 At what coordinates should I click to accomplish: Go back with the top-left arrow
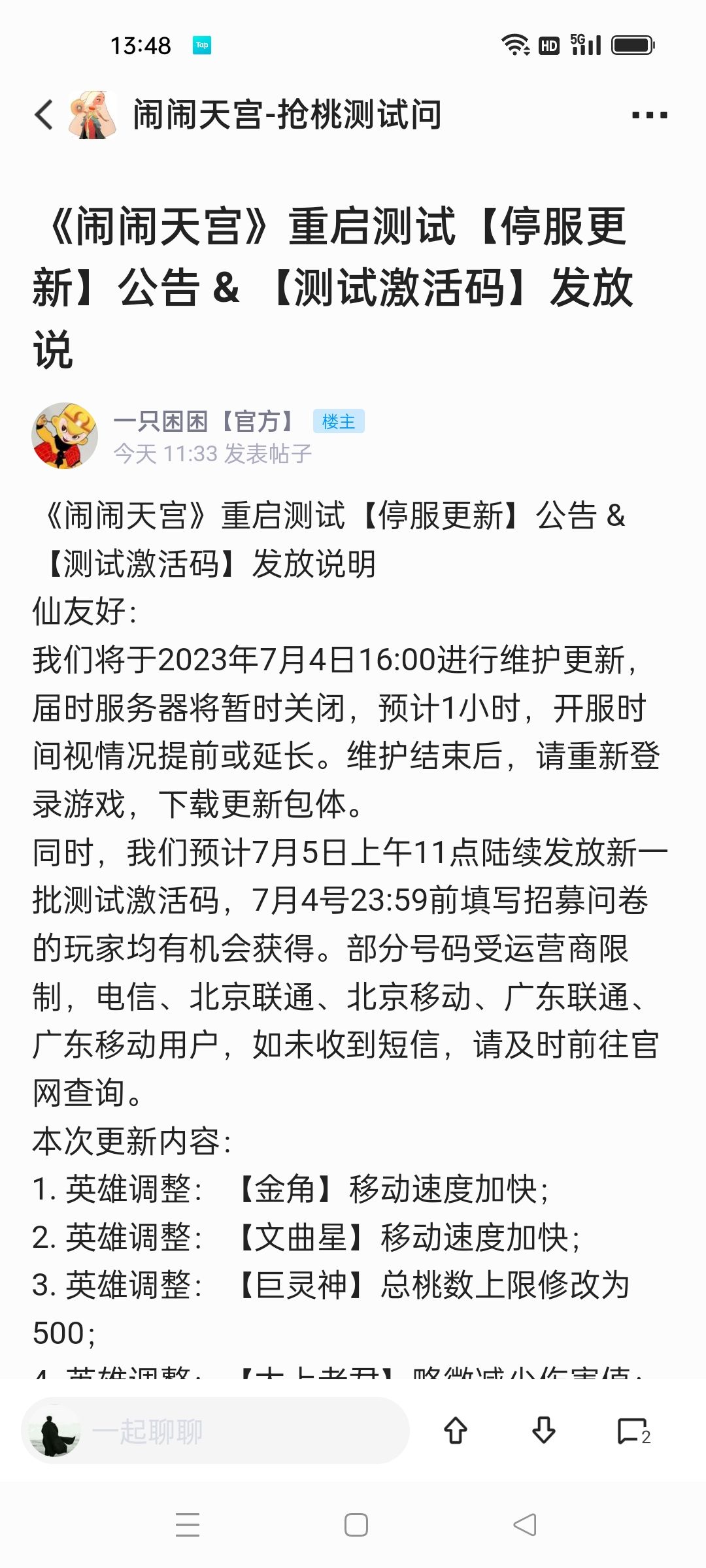[44, 115]
